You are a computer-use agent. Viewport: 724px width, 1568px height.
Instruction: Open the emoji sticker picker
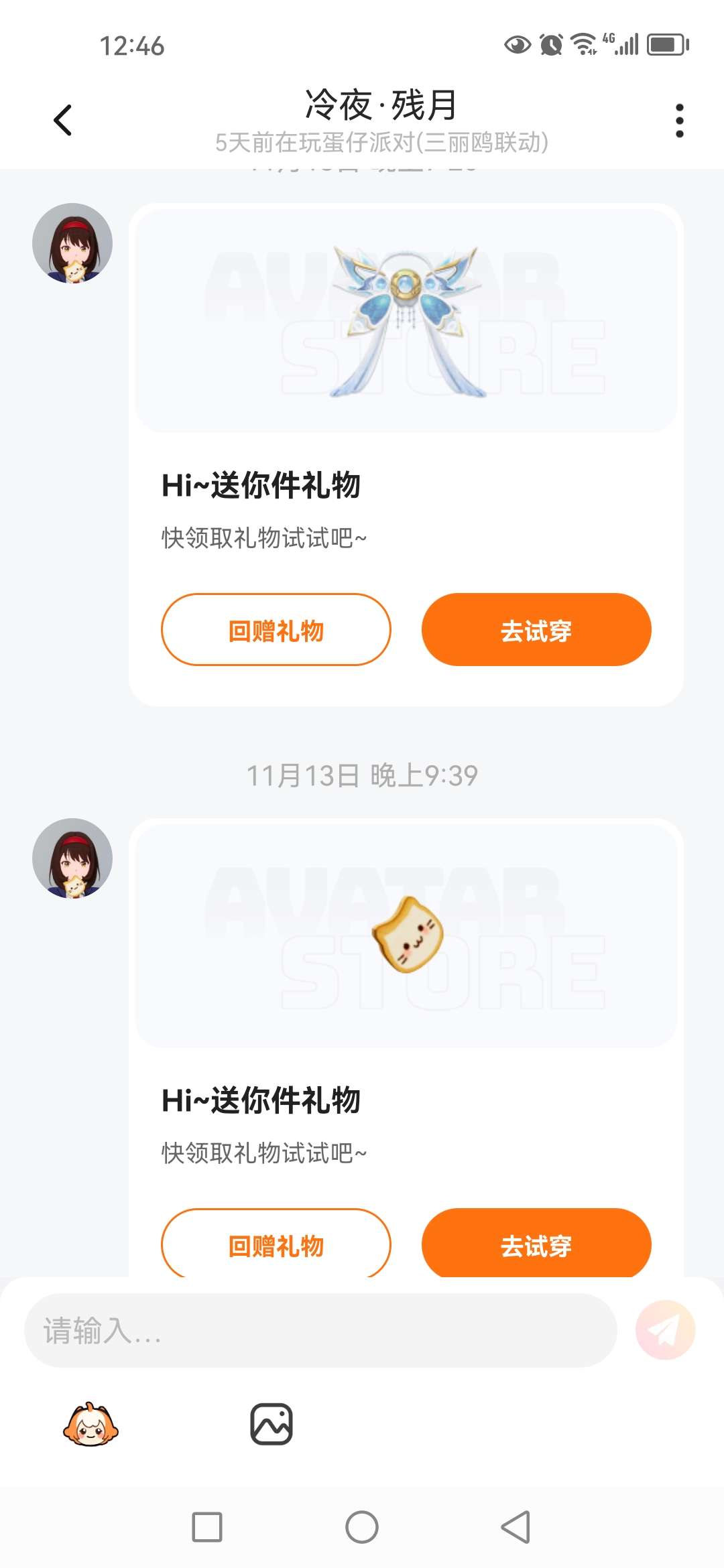coord(90,1425)
